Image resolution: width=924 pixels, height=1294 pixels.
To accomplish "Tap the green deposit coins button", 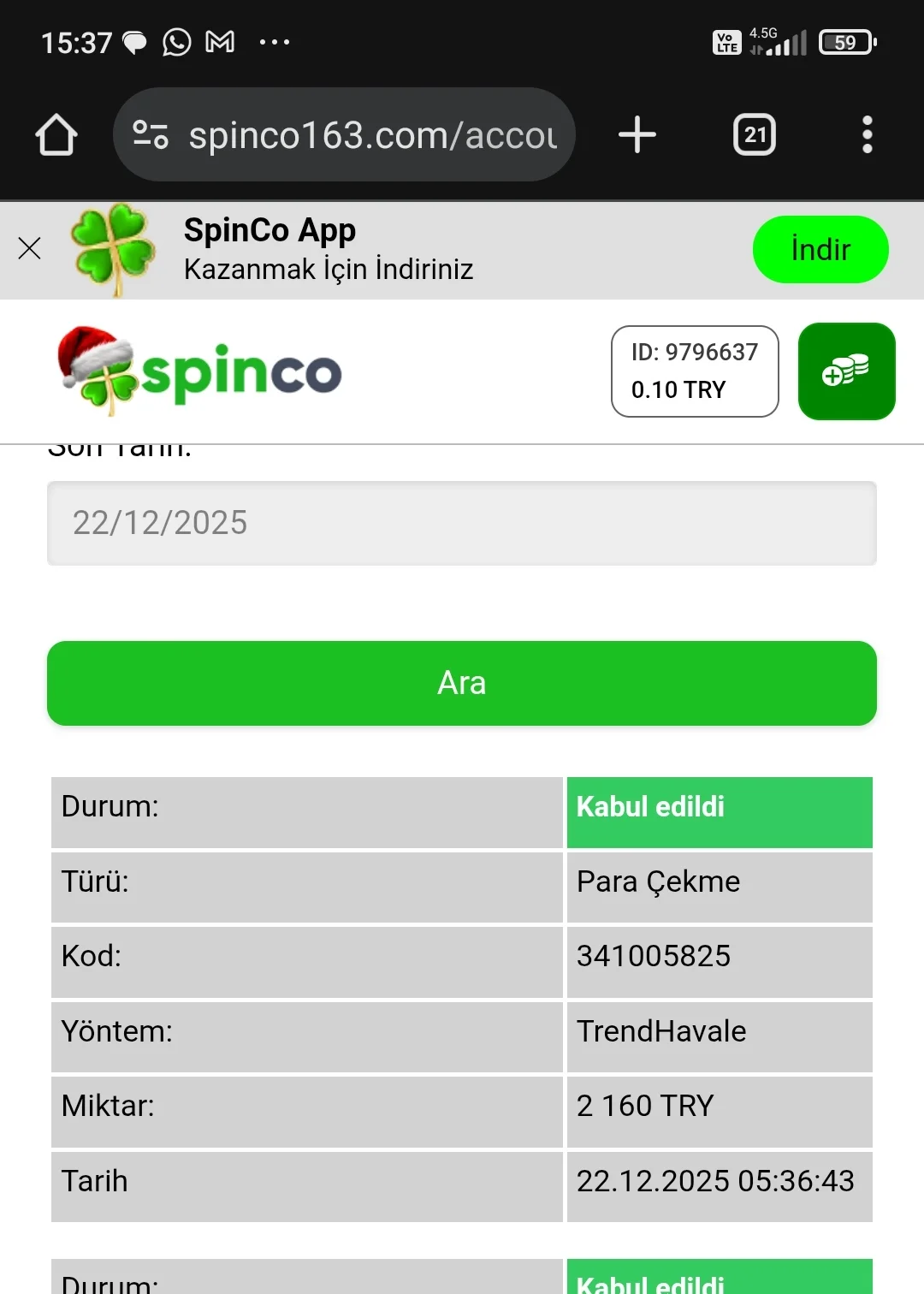I will 846,371.
